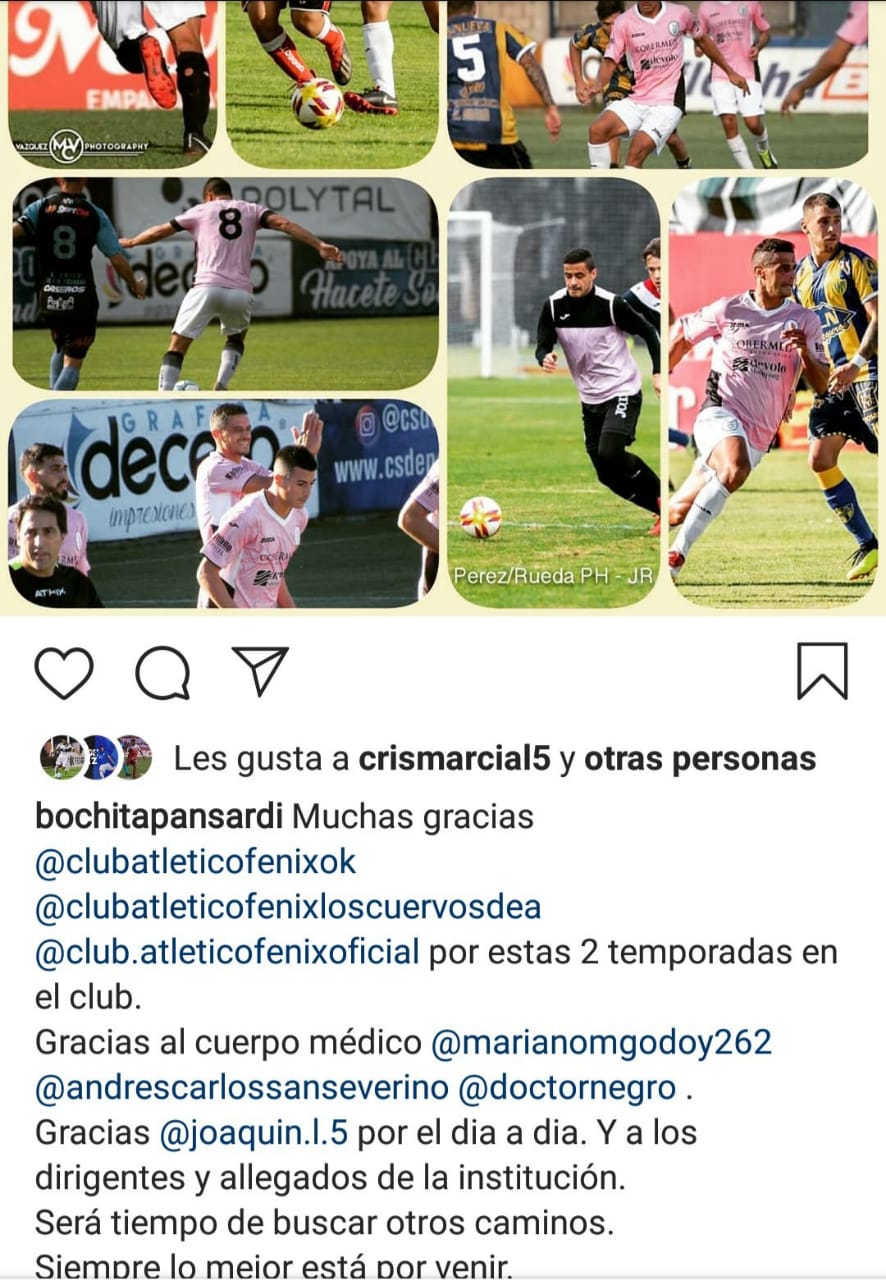This screenshot has height=1280, width=886.
Task: Open bochitapansardi's profile from the caption
Action: 159,817
